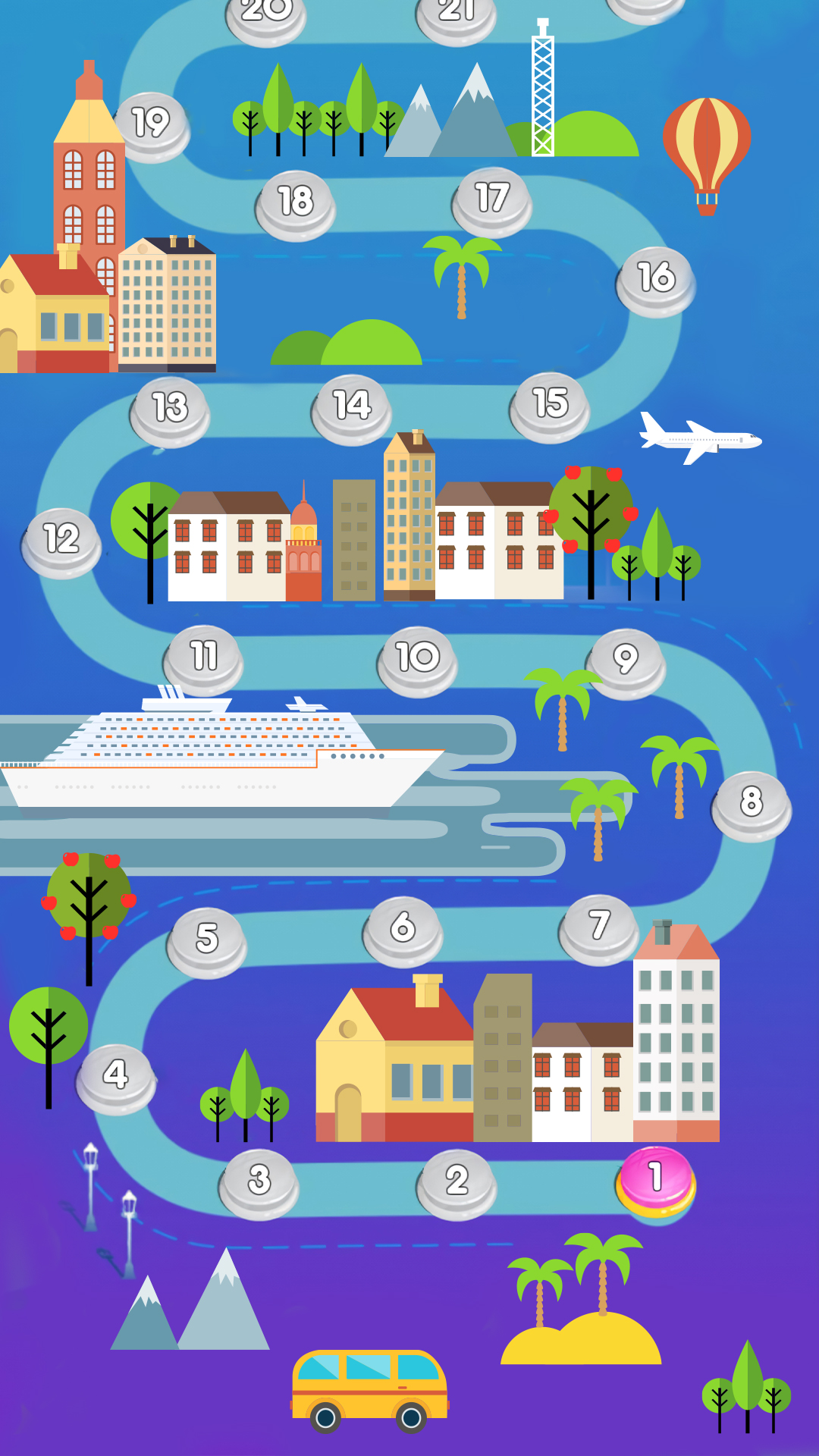Viewport: 819px width, 1456px height.
Task: Select level 7 on the path
Action: (x=599, y=927)
